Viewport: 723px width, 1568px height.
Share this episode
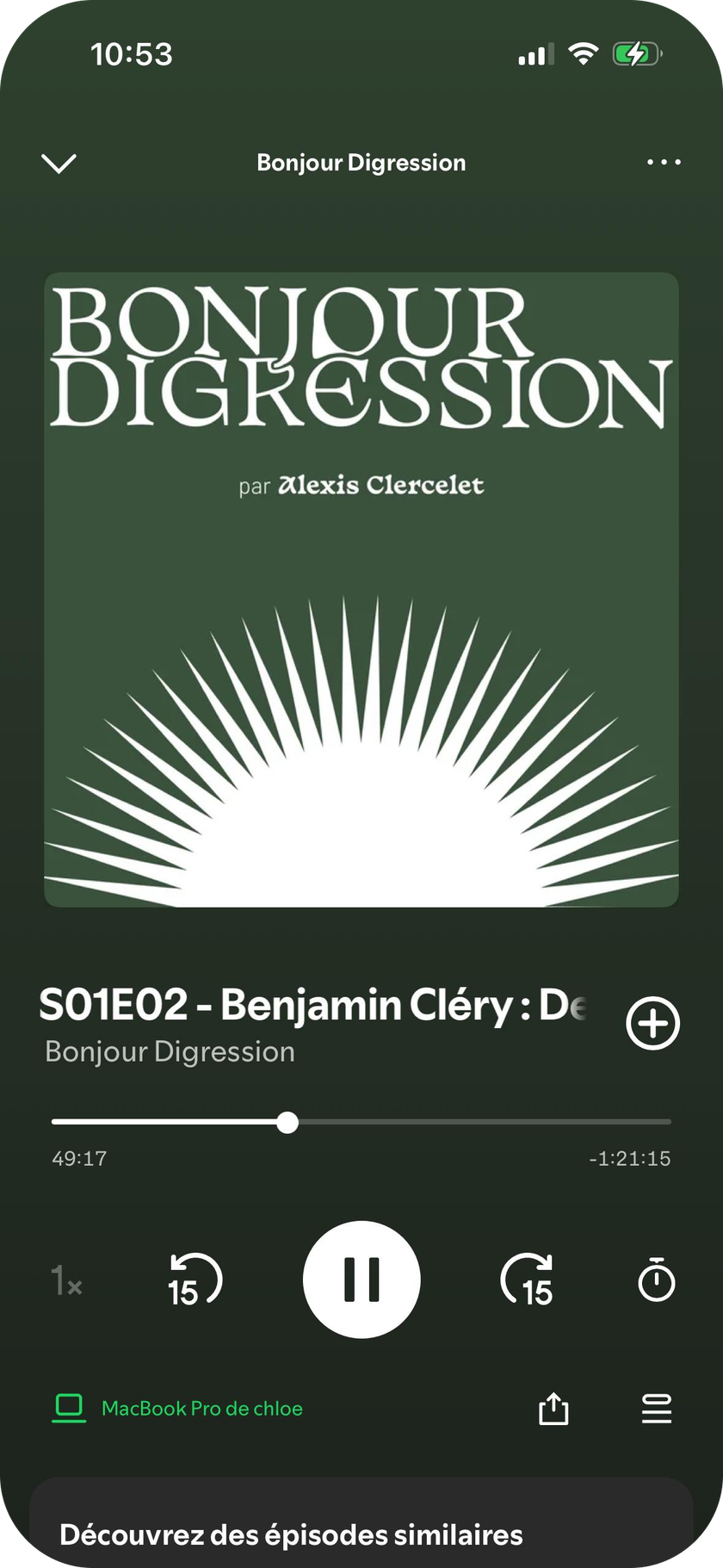point(553,1410)
